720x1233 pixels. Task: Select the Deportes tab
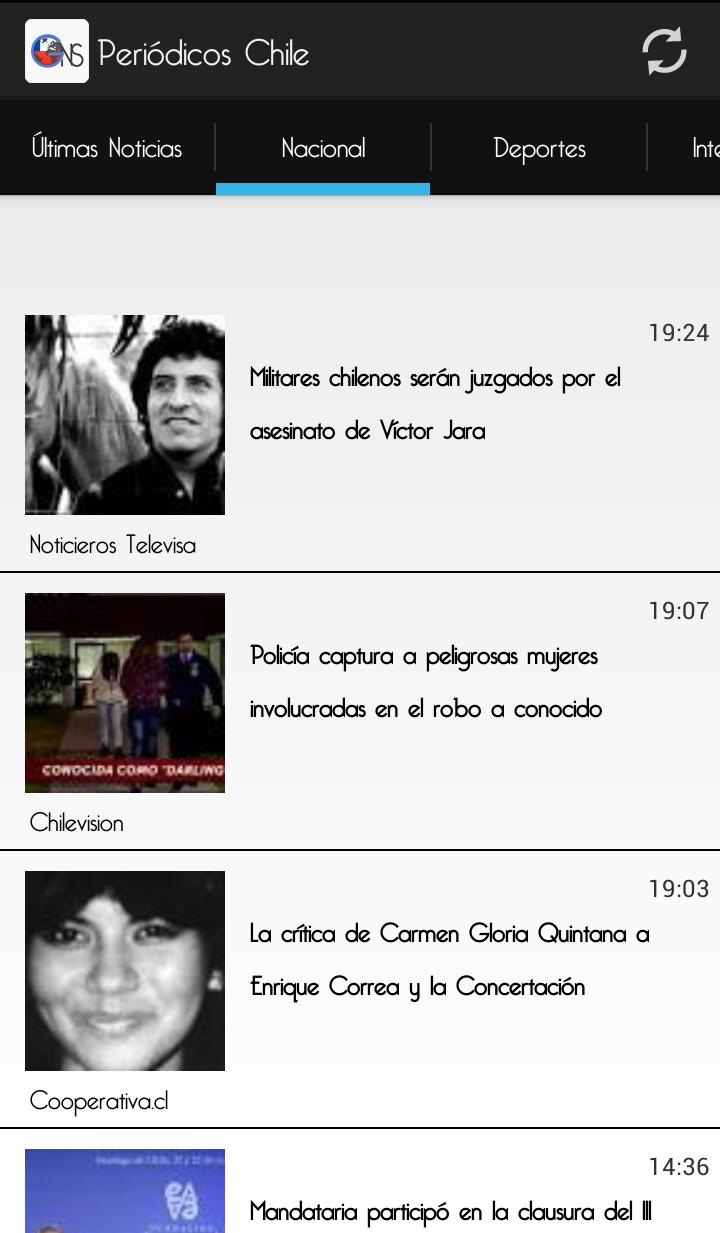click(539, 148)
